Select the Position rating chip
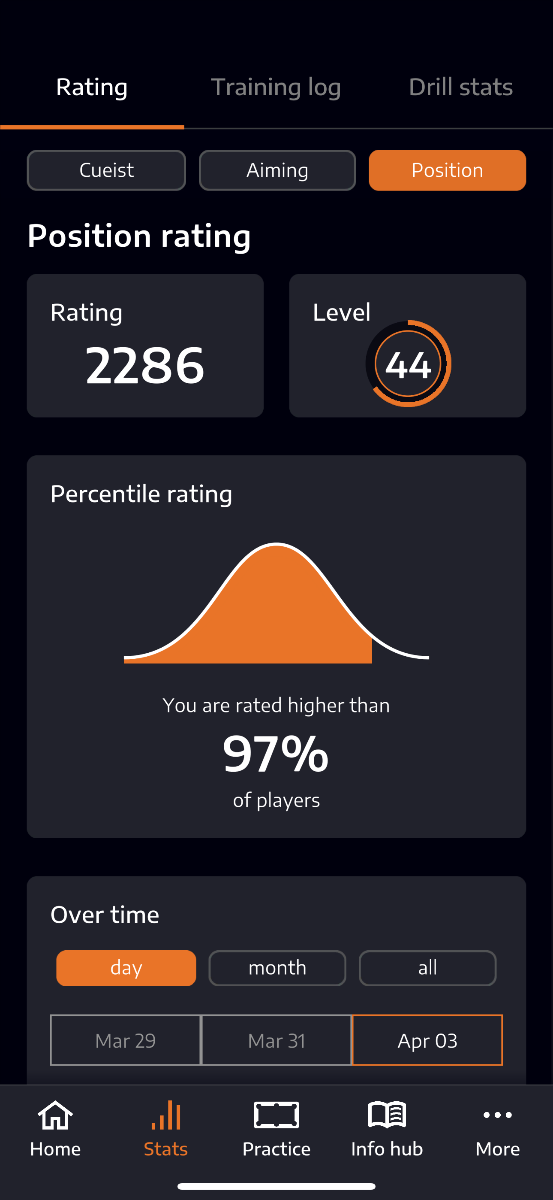This screenshot has width=553, height=1200. 447,170
